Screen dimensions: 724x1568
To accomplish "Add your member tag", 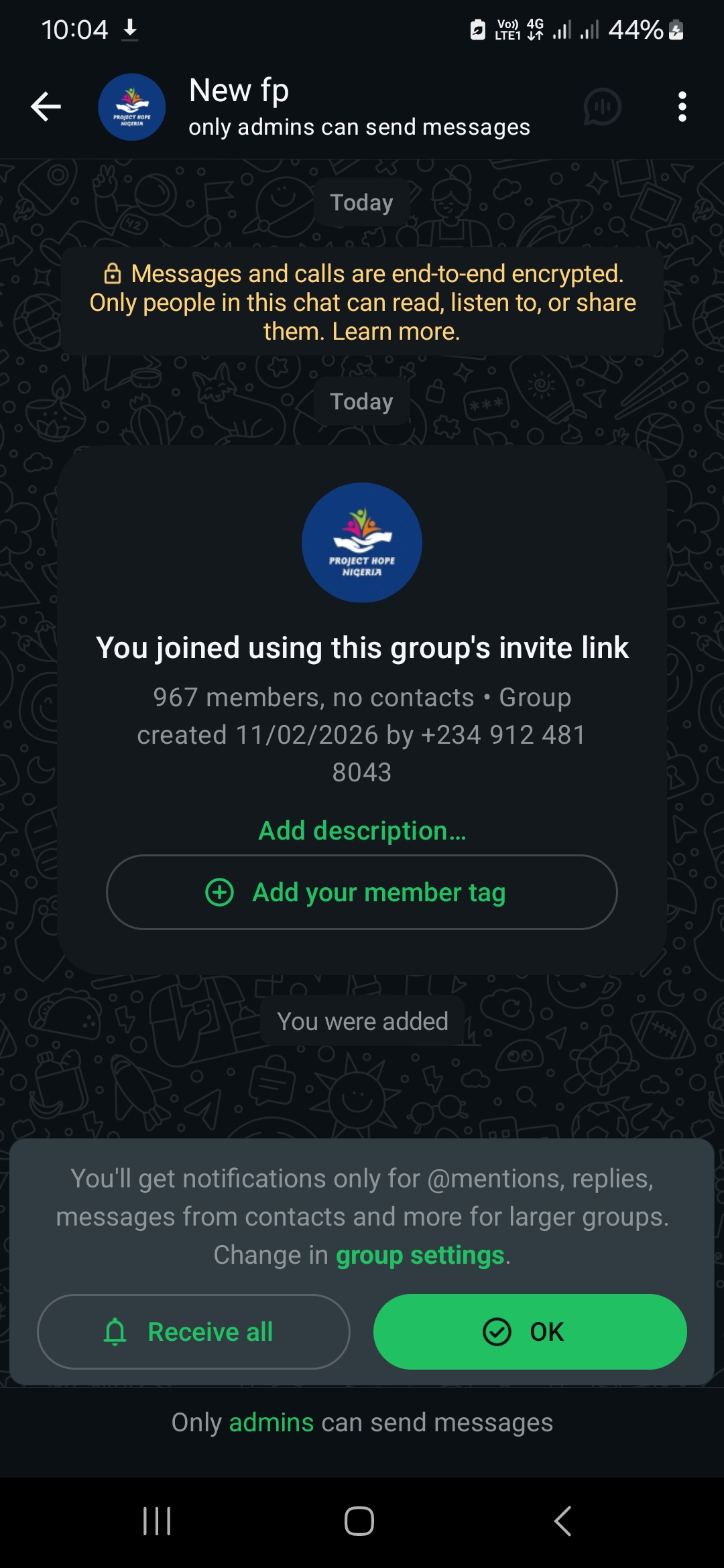I will point(362,893).
